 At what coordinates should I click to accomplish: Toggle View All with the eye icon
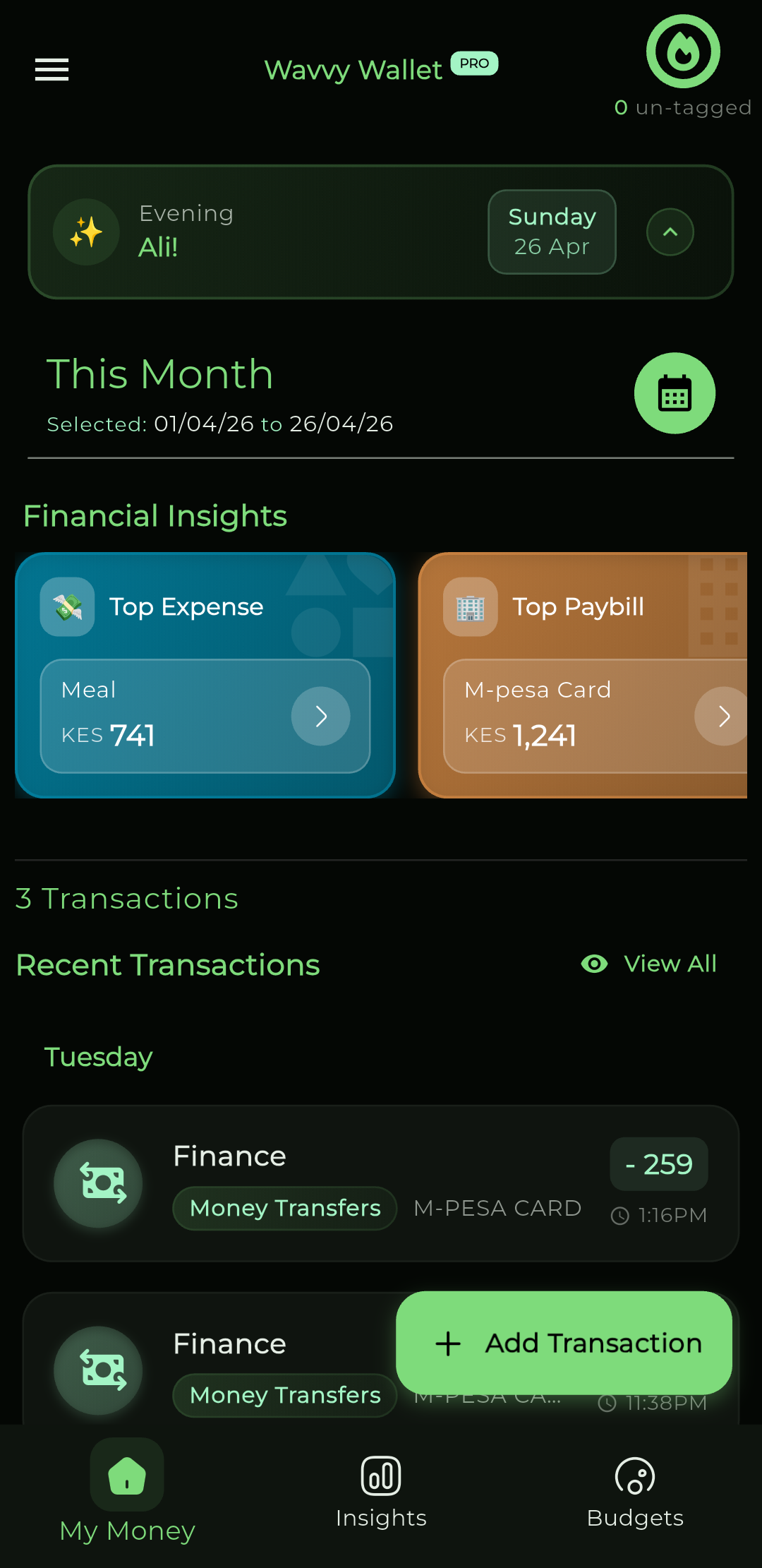(x=595, y=963)
